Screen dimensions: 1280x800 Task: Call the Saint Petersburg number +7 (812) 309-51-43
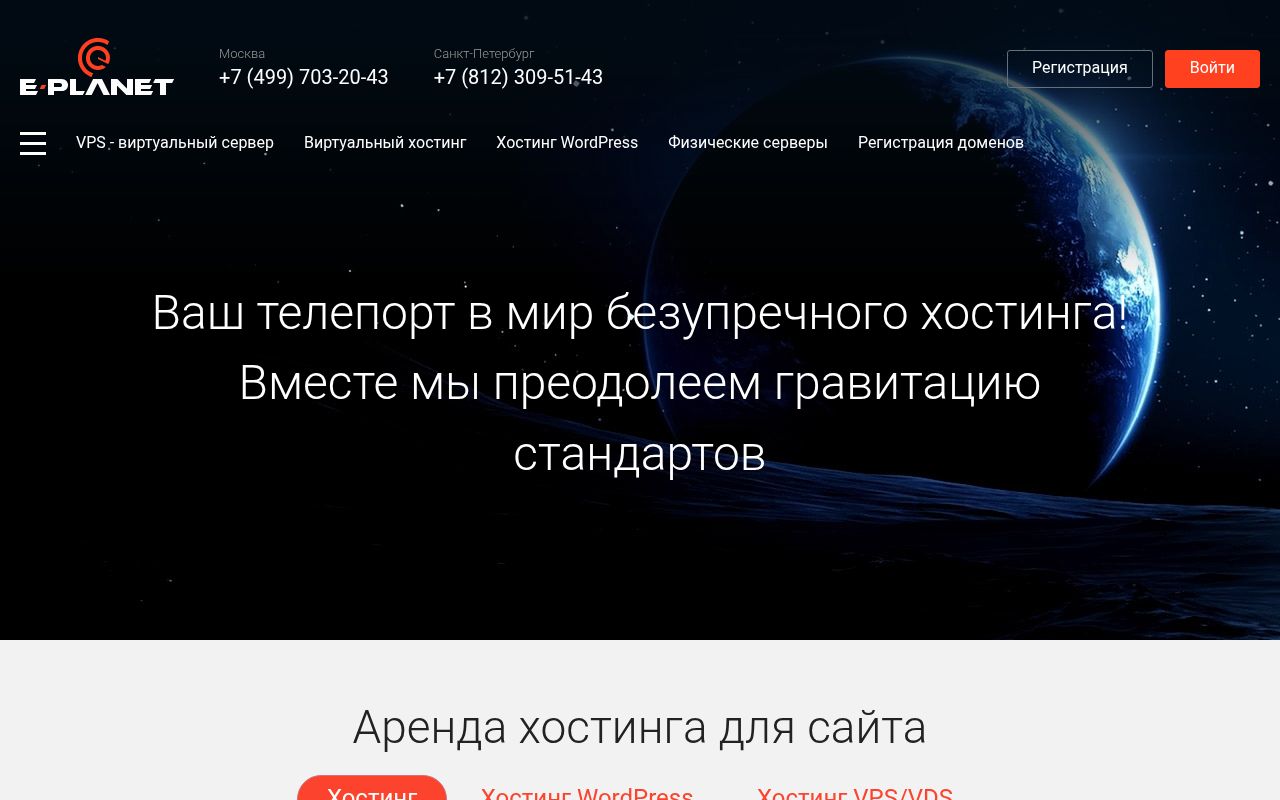pyautogui.click(x=518, y=77)
